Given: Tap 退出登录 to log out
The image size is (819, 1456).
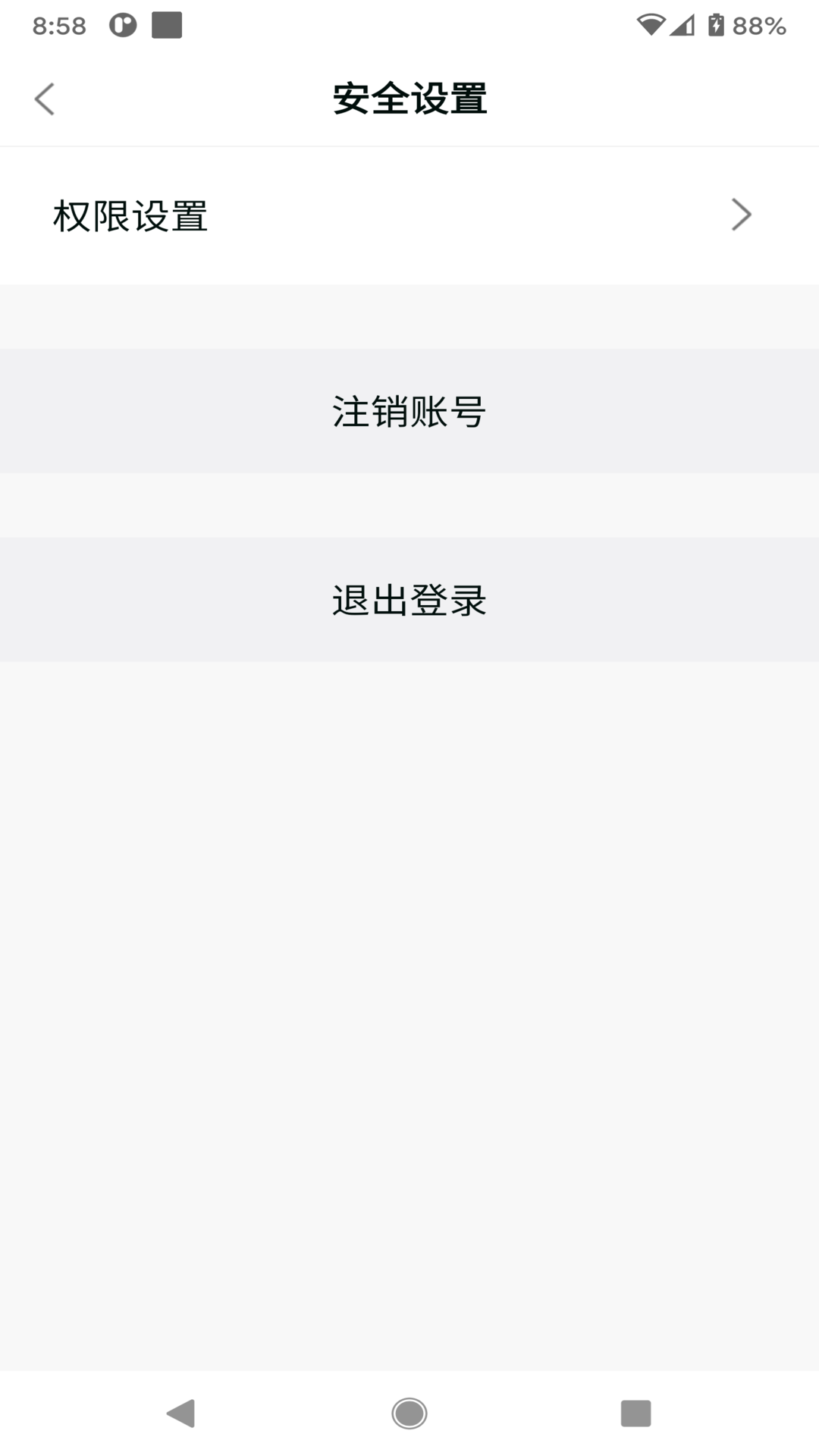Looking at the screenshot, I should click(x=409, y=599).
